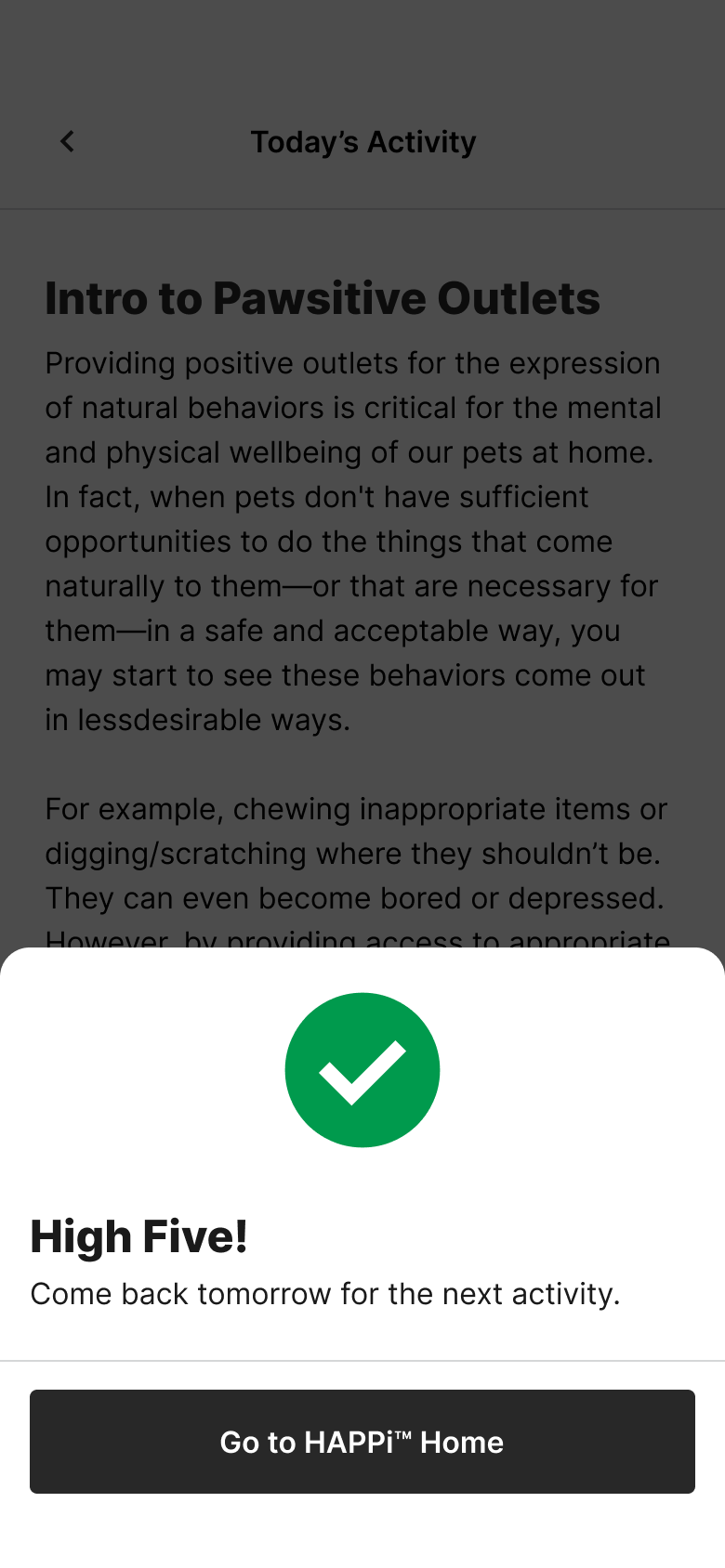Screen dimensions: 725x1568
Task: Go to HAPPi Home
Action: coord(362,1442)
